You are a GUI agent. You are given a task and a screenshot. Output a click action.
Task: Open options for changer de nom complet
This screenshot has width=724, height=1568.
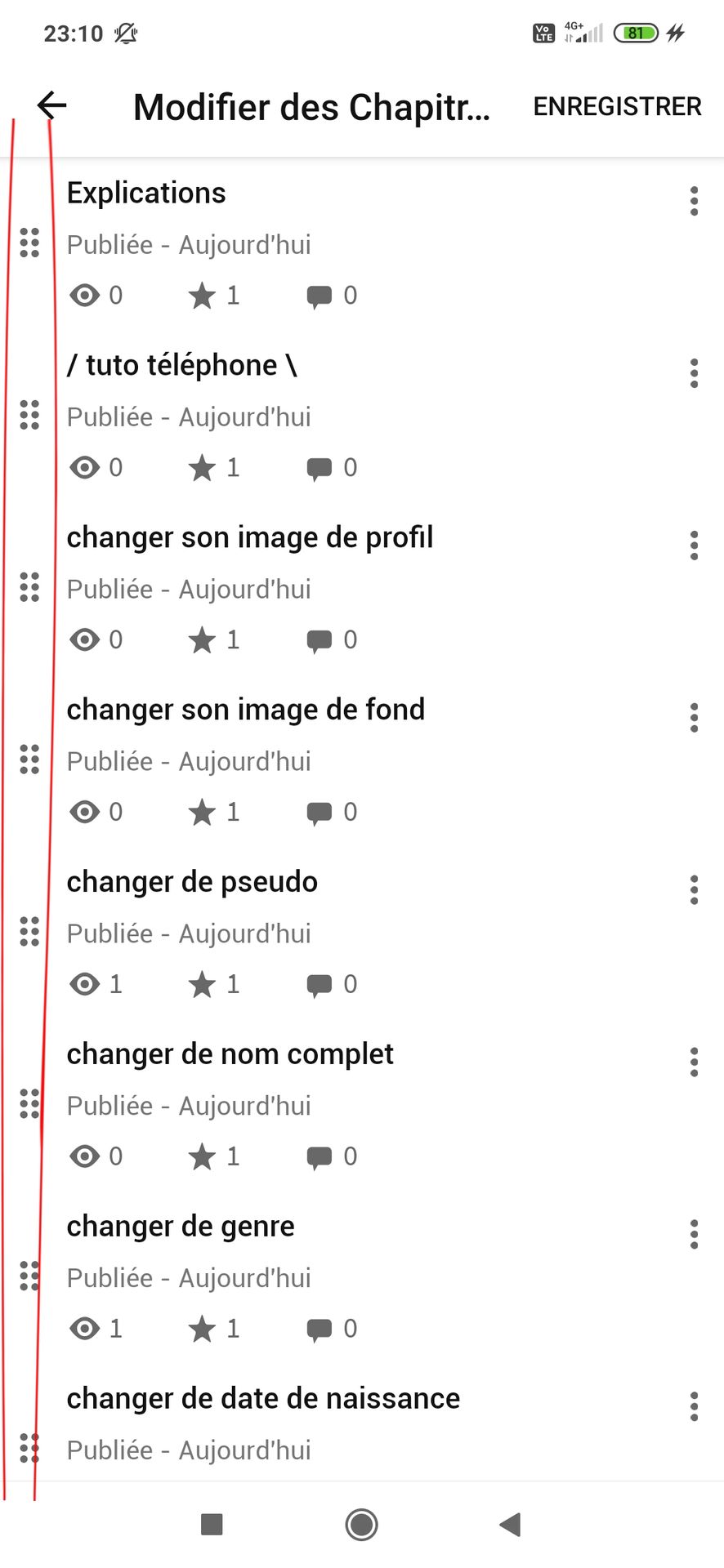point(694,1062)
